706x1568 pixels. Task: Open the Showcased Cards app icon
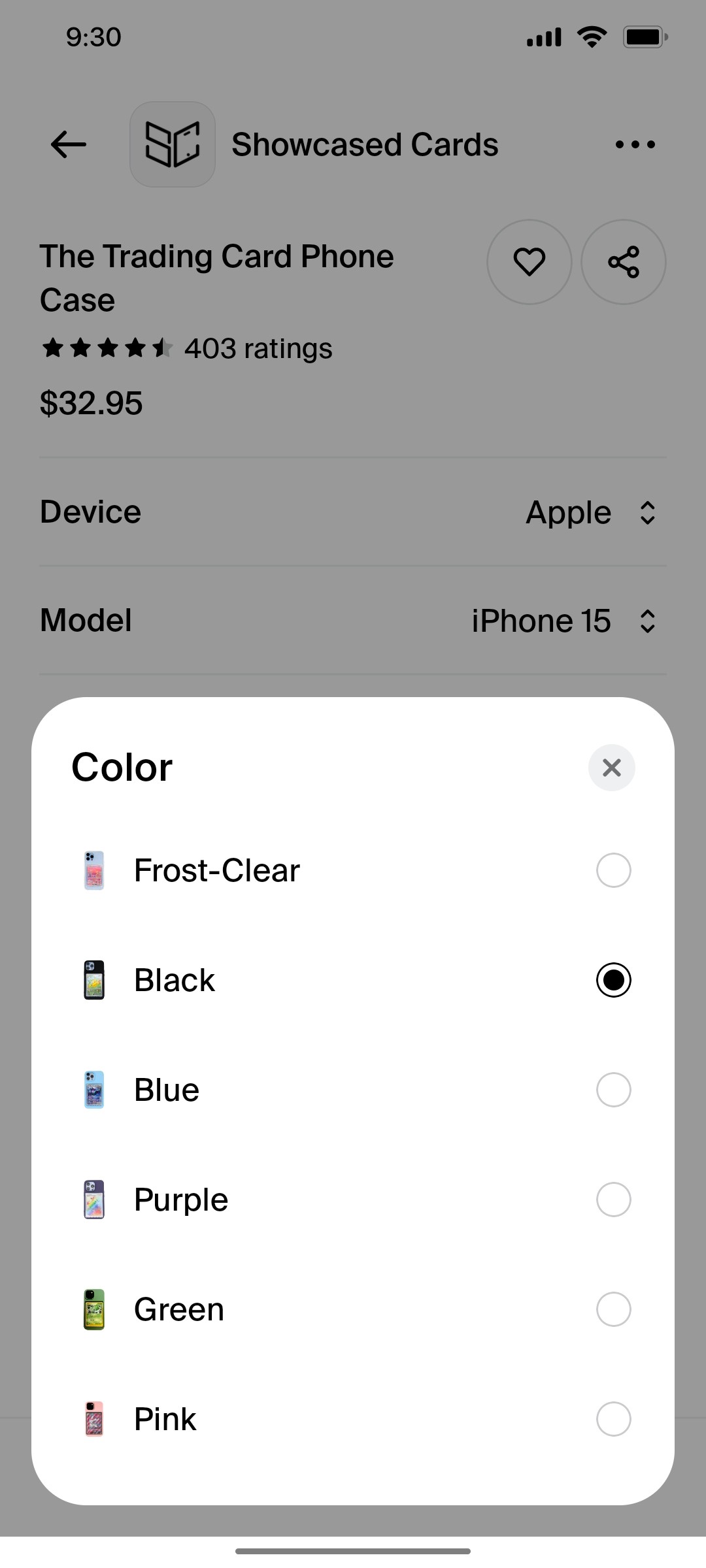coord(172,143)
